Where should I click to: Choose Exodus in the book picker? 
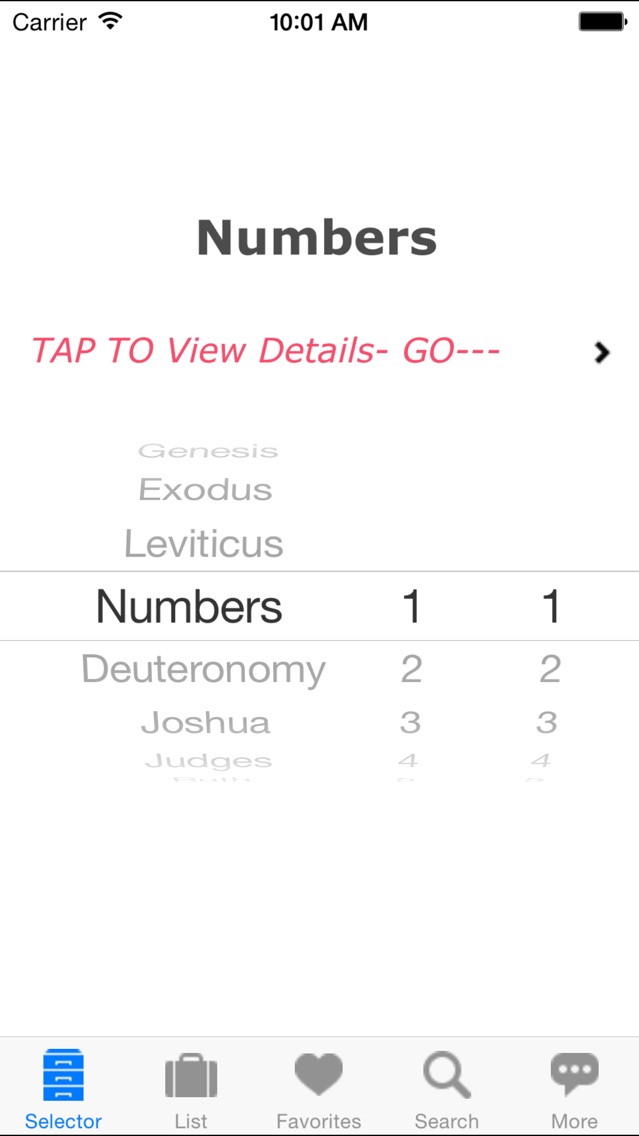(x=205, y=490)
